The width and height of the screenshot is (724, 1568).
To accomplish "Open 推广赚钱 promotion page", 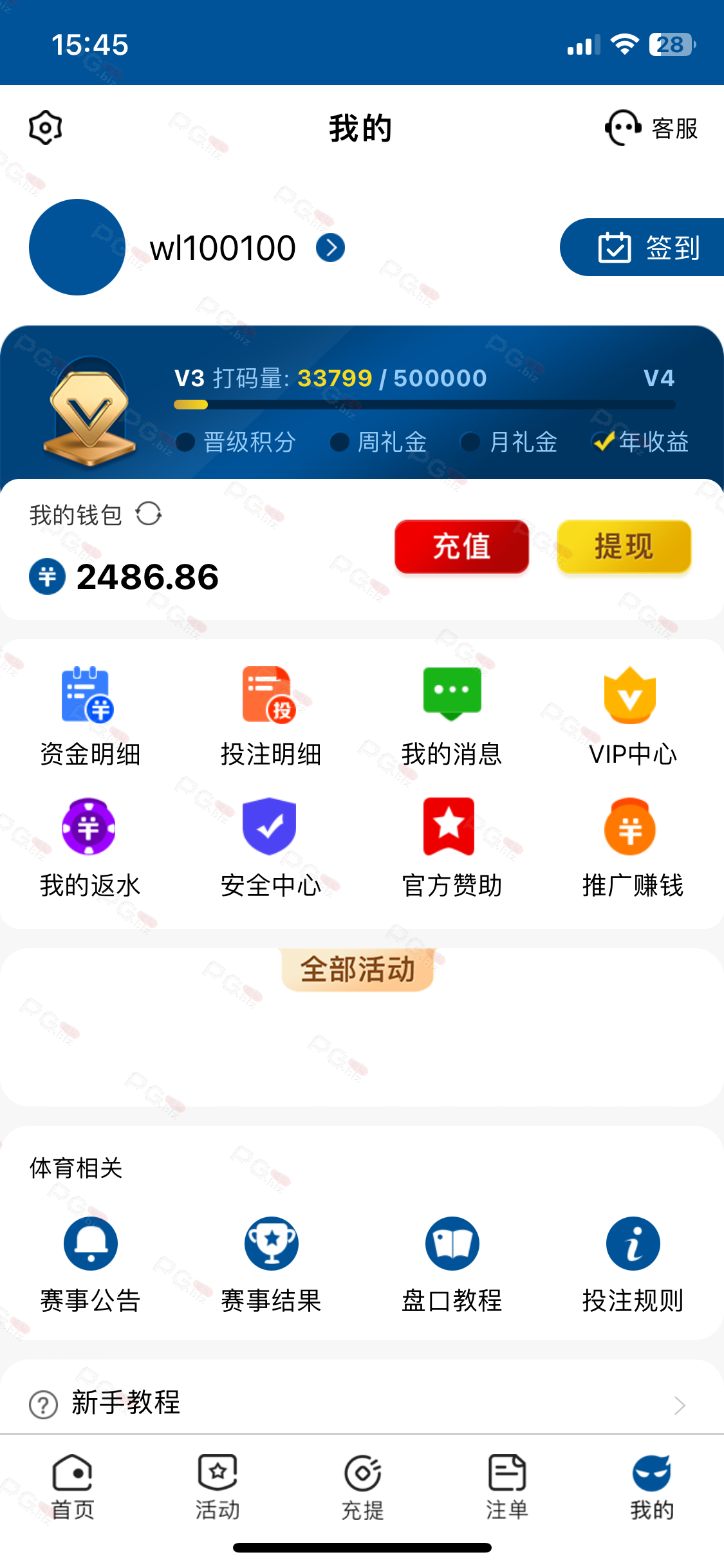I will click(x=633, y=848).
